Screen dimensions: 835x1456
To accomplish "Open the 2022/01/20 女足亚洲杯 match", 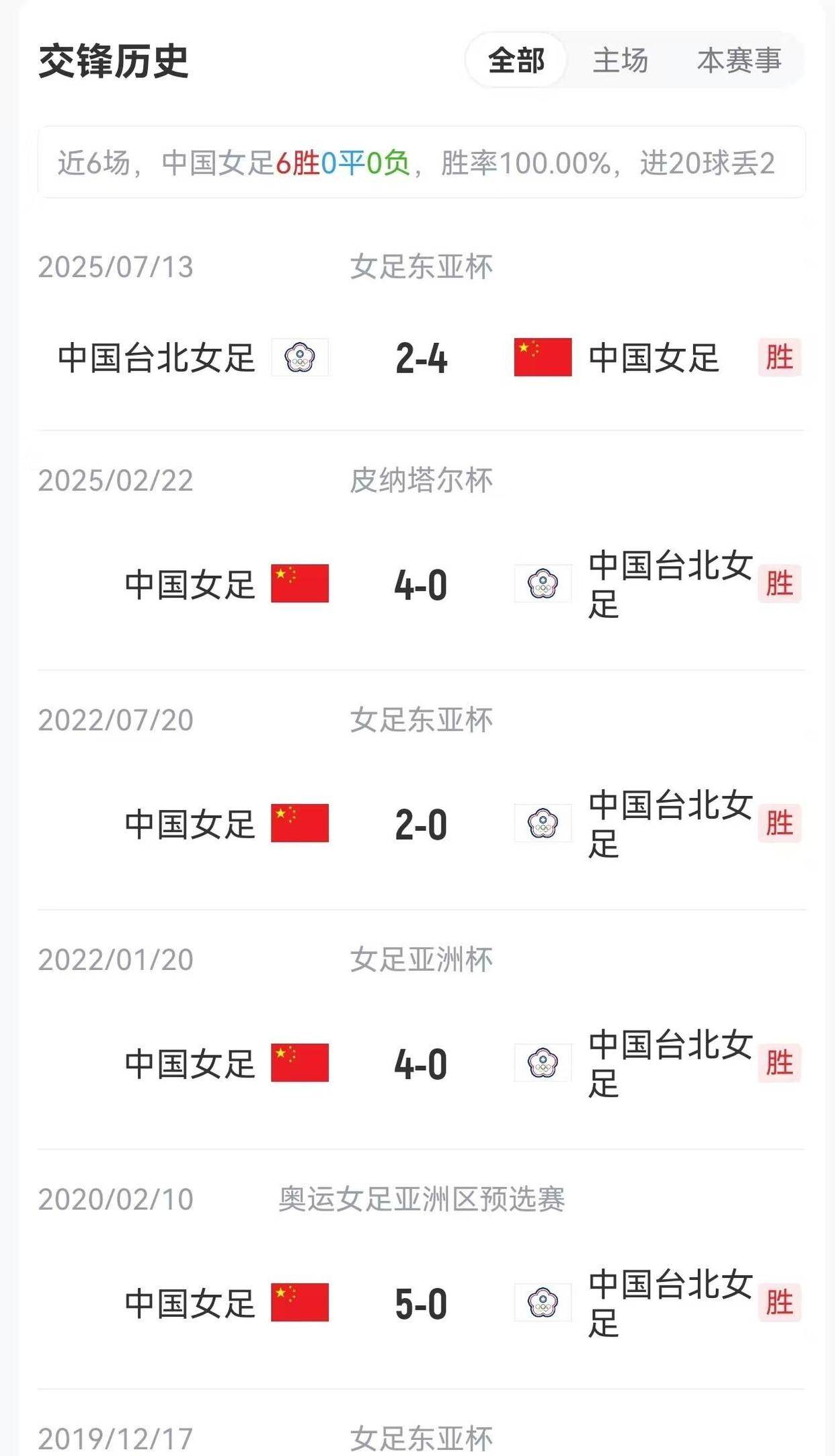I will point(421,1063).
